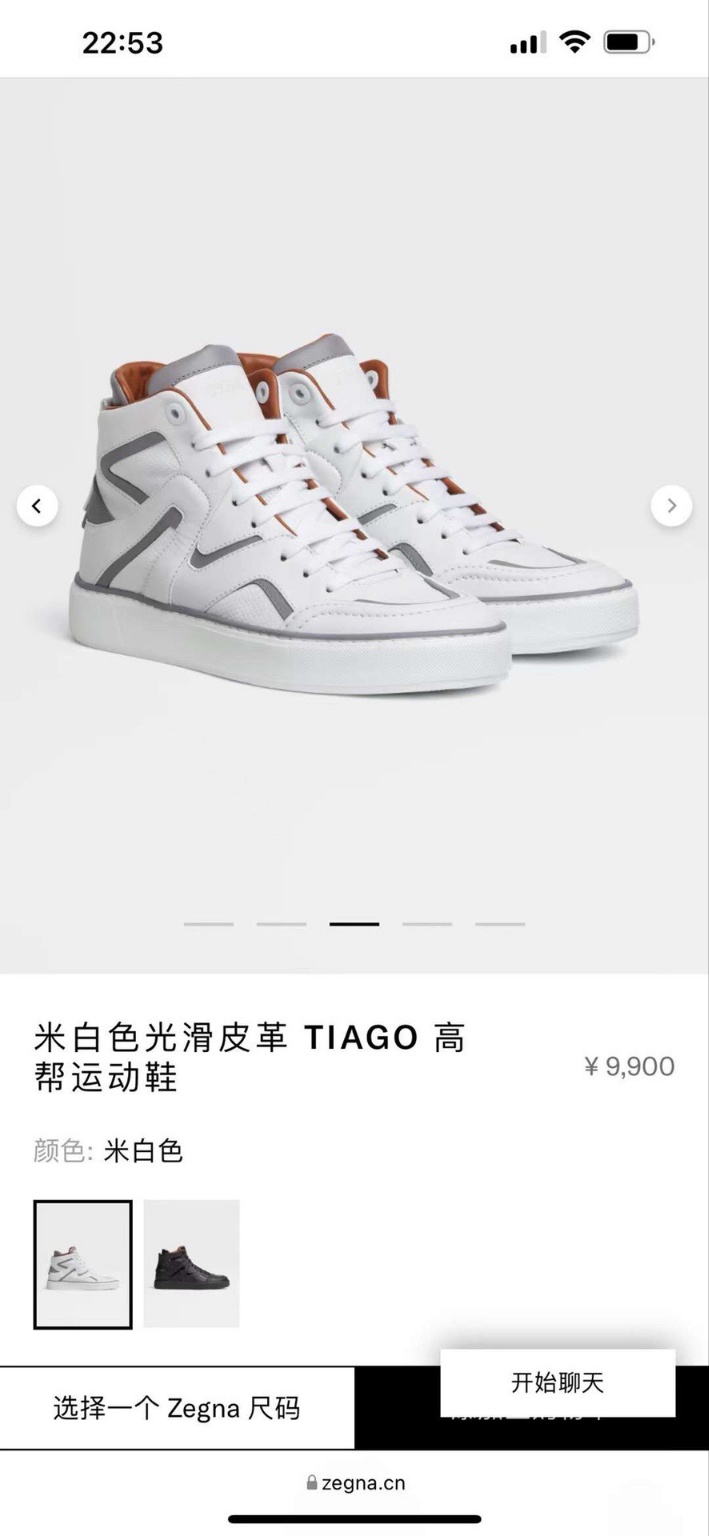Tap 开始聊天 to start a chat
The width and height of the screenshot is (709, 1536).
pos(557,1383)
